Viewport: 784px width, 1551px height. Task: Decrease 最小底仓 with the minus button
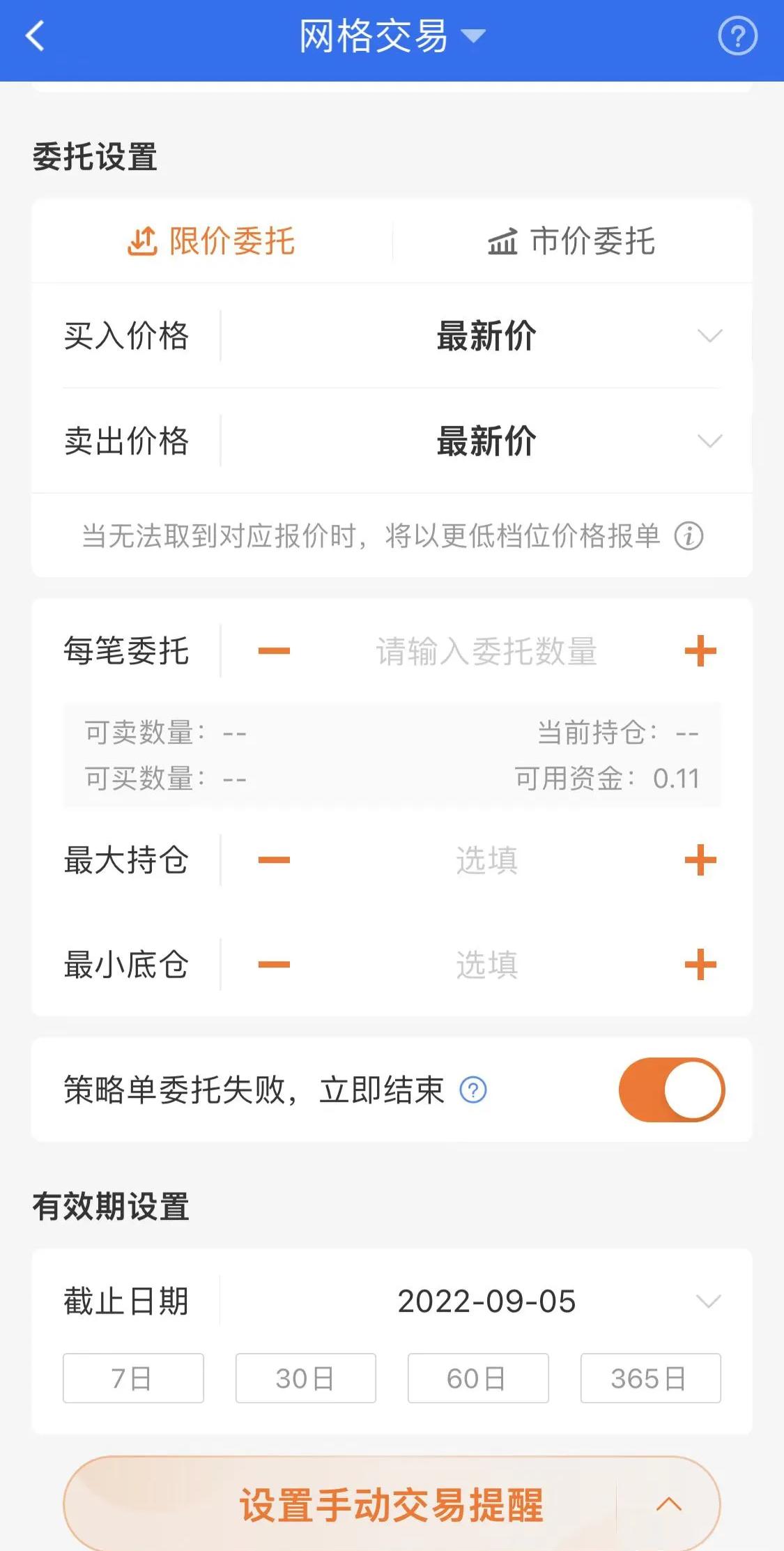274,964
